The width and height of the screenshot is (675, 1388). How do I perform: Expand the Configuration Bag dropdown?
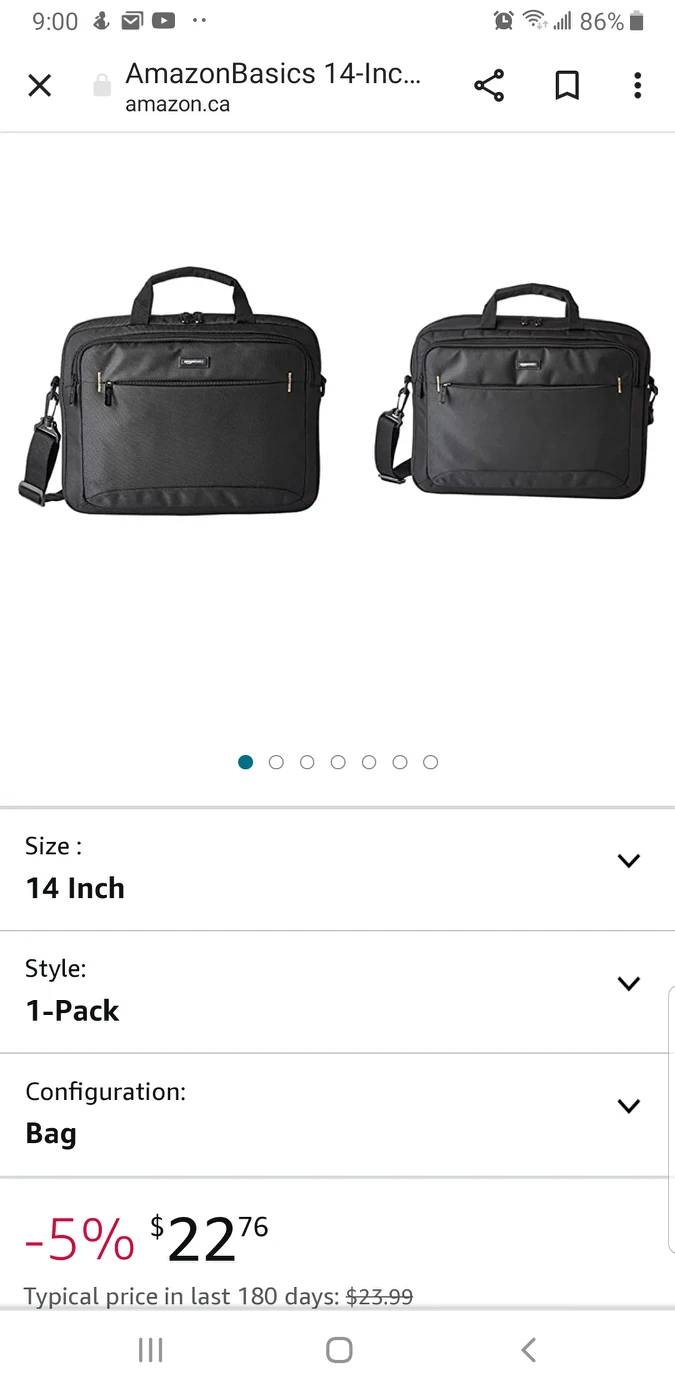(x=628, y=1106)
